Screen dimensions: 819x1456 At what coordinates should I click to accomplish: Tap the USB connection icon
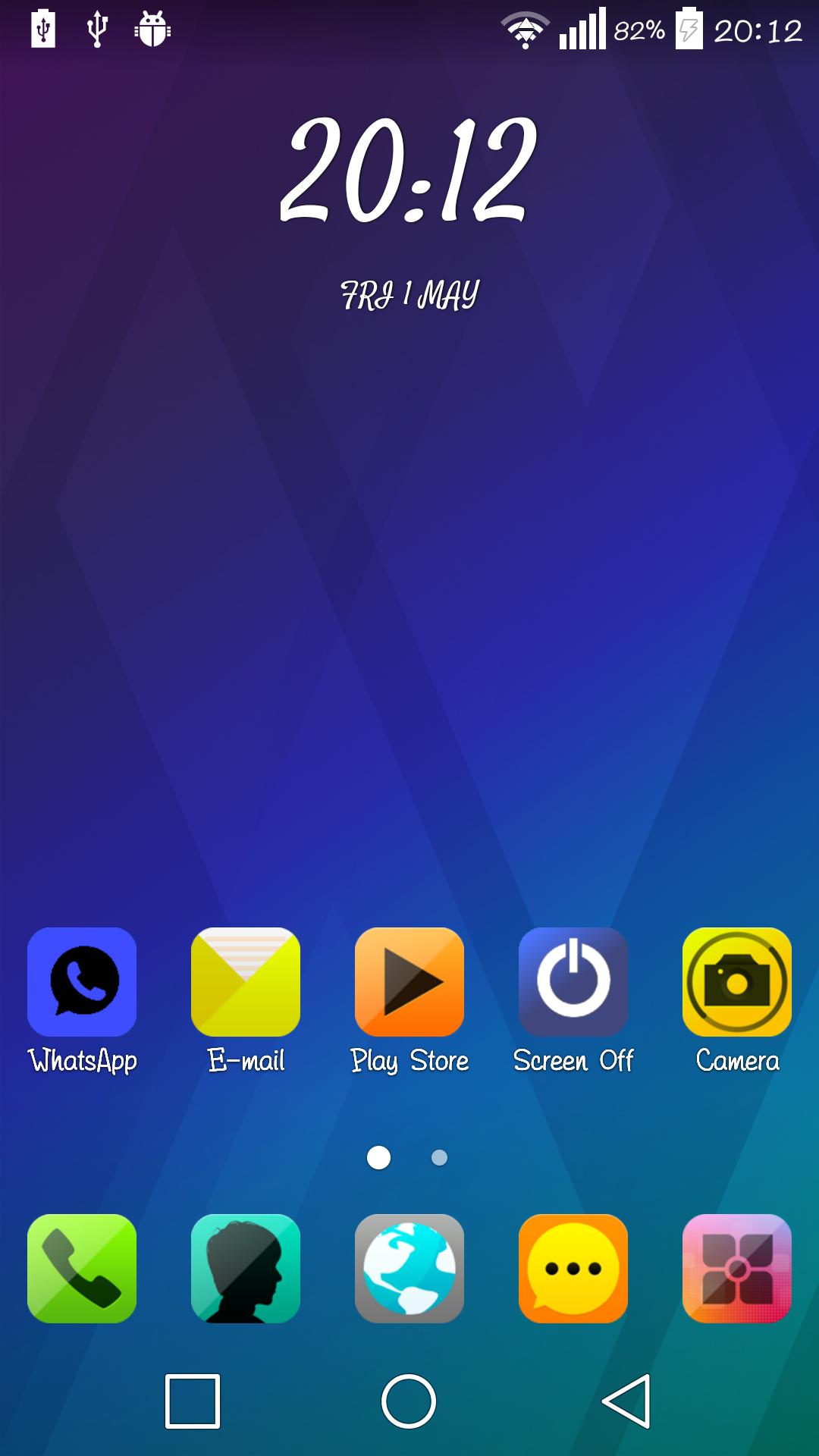[96, 29]
